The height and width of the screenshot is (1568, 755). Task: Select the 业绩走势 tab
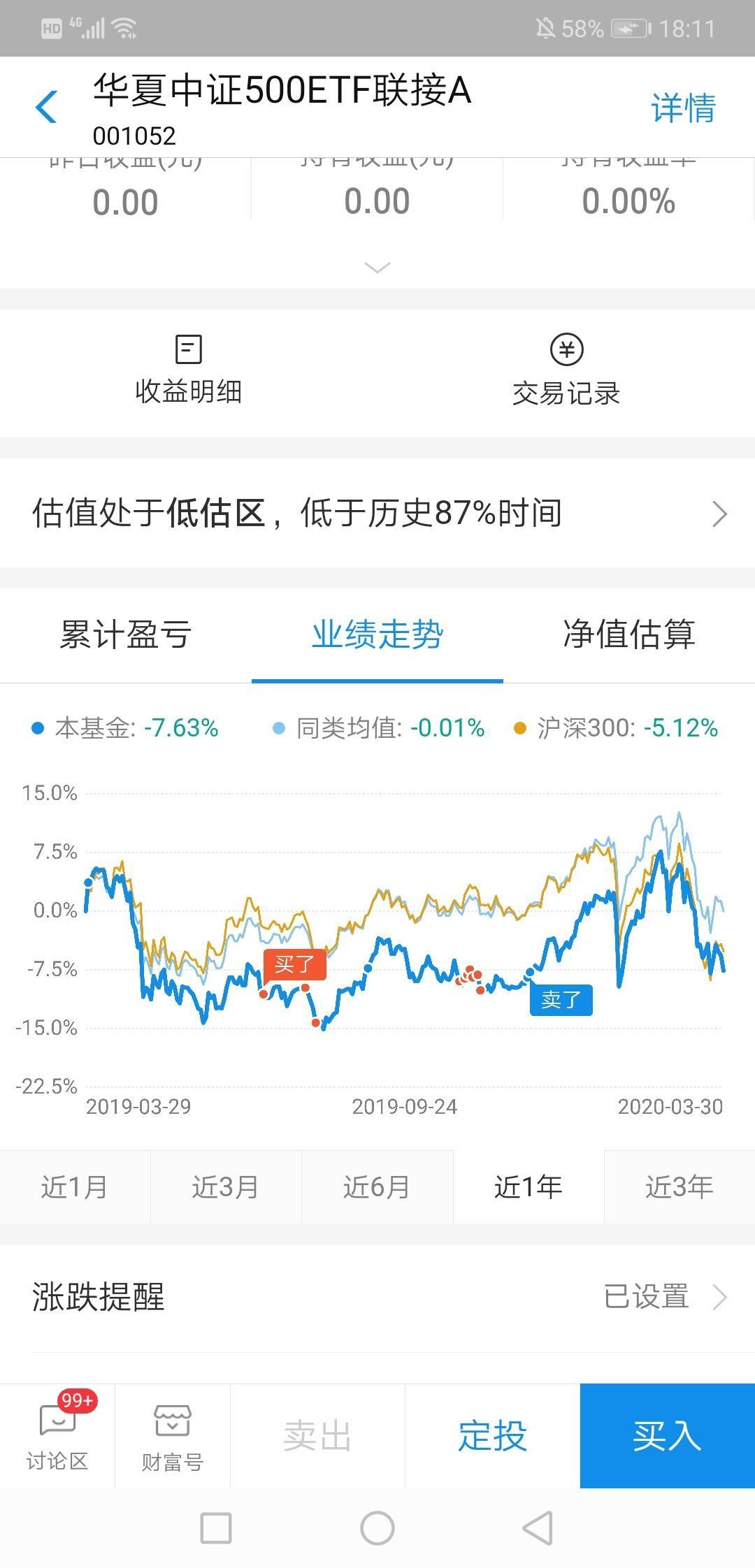[377, 635]
